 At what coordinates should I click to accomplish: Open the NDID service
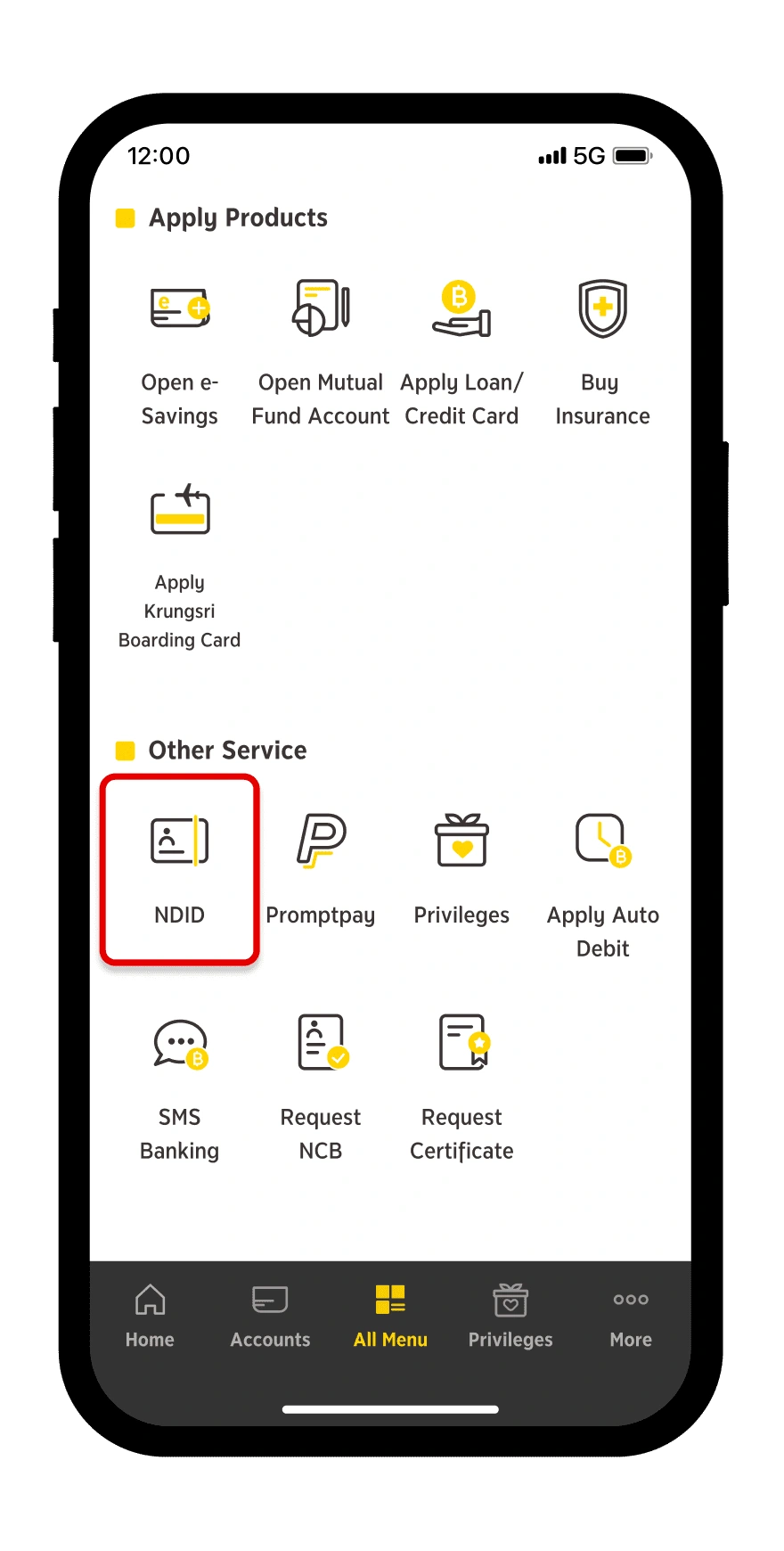(179, 869)
